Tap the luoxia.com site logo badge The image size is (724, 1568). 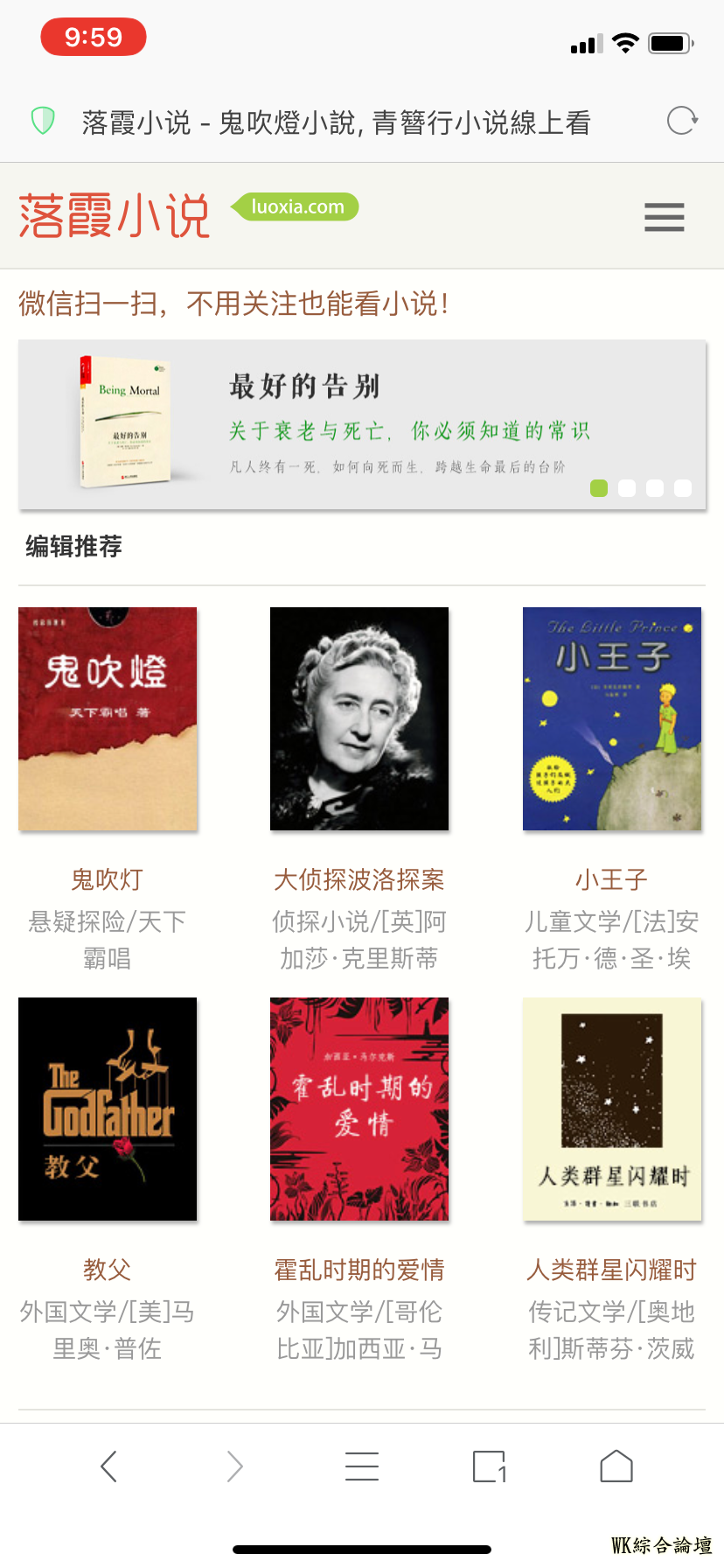(297, 207)
